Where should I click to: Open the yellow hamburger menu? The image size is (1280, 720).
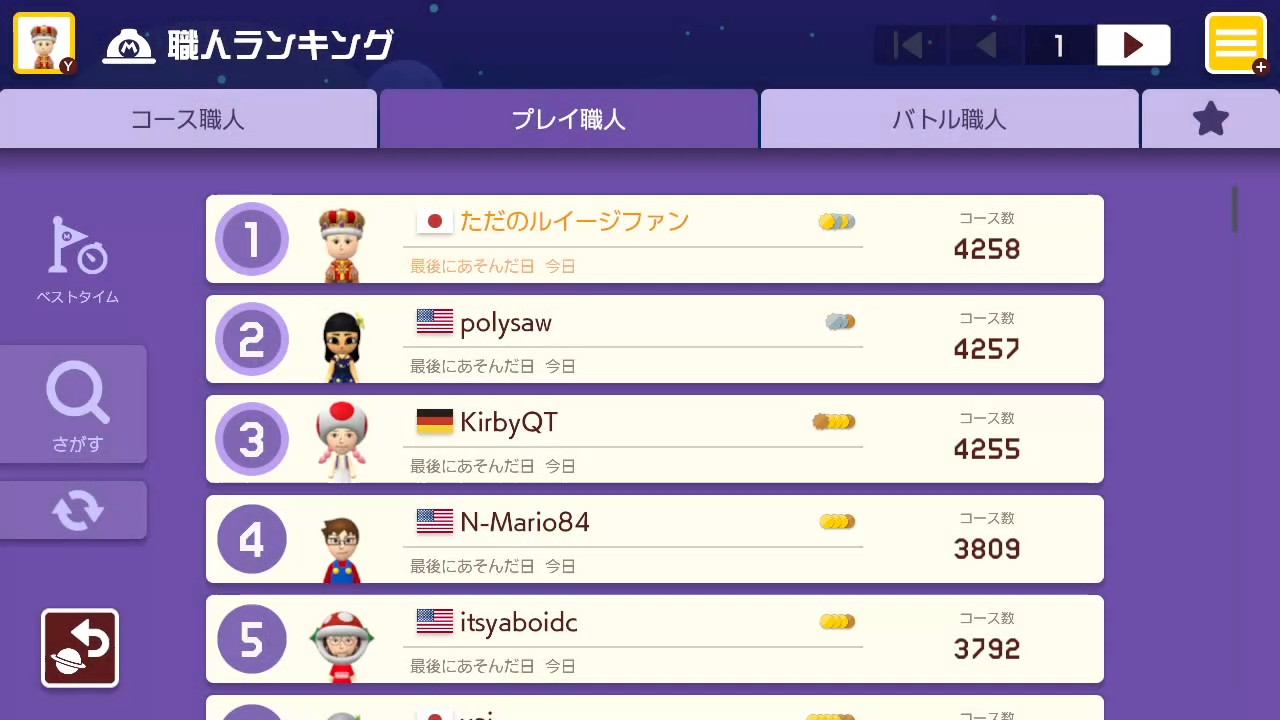click(1236, 43)
